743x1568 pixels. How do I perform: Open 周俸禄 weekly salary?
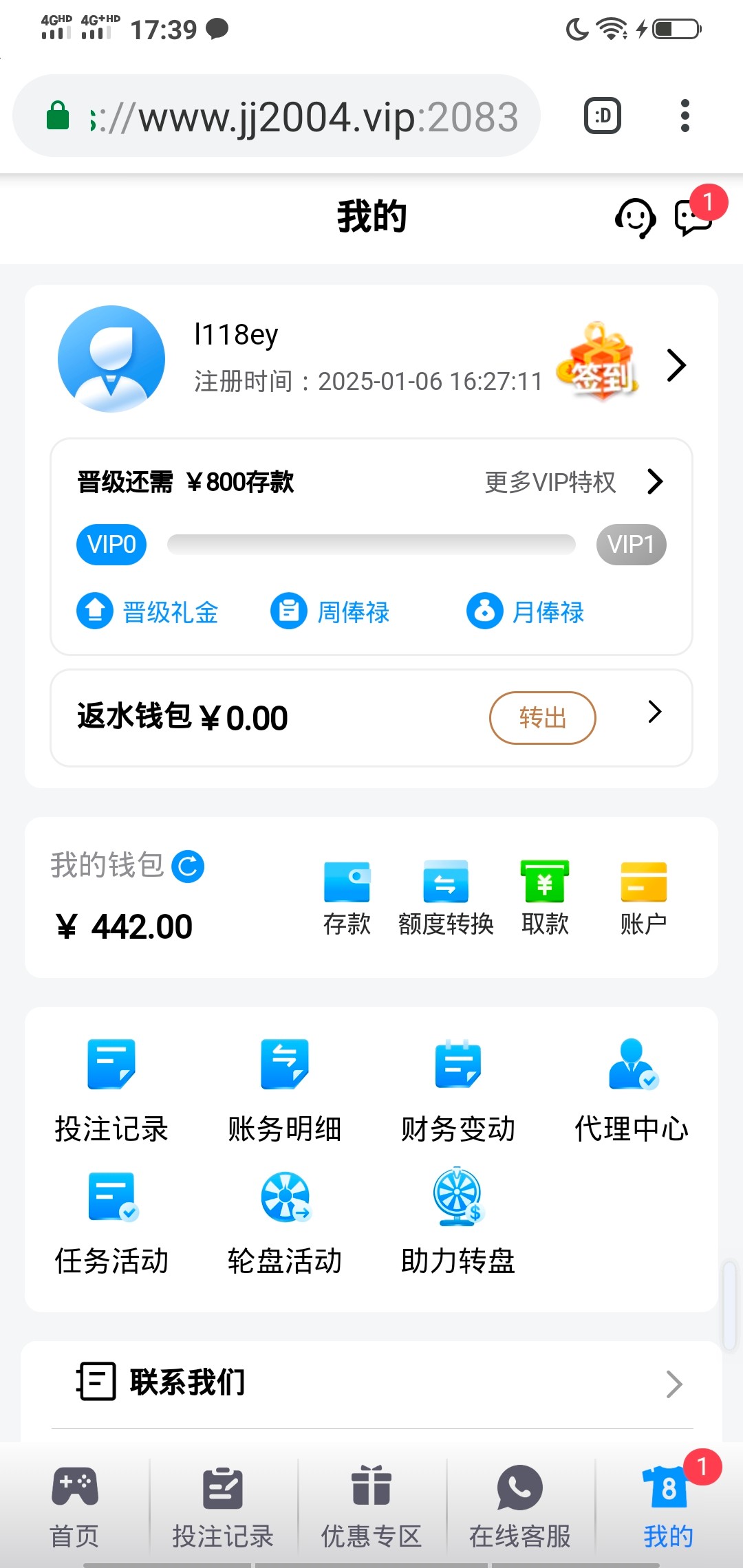coord(331,611)
